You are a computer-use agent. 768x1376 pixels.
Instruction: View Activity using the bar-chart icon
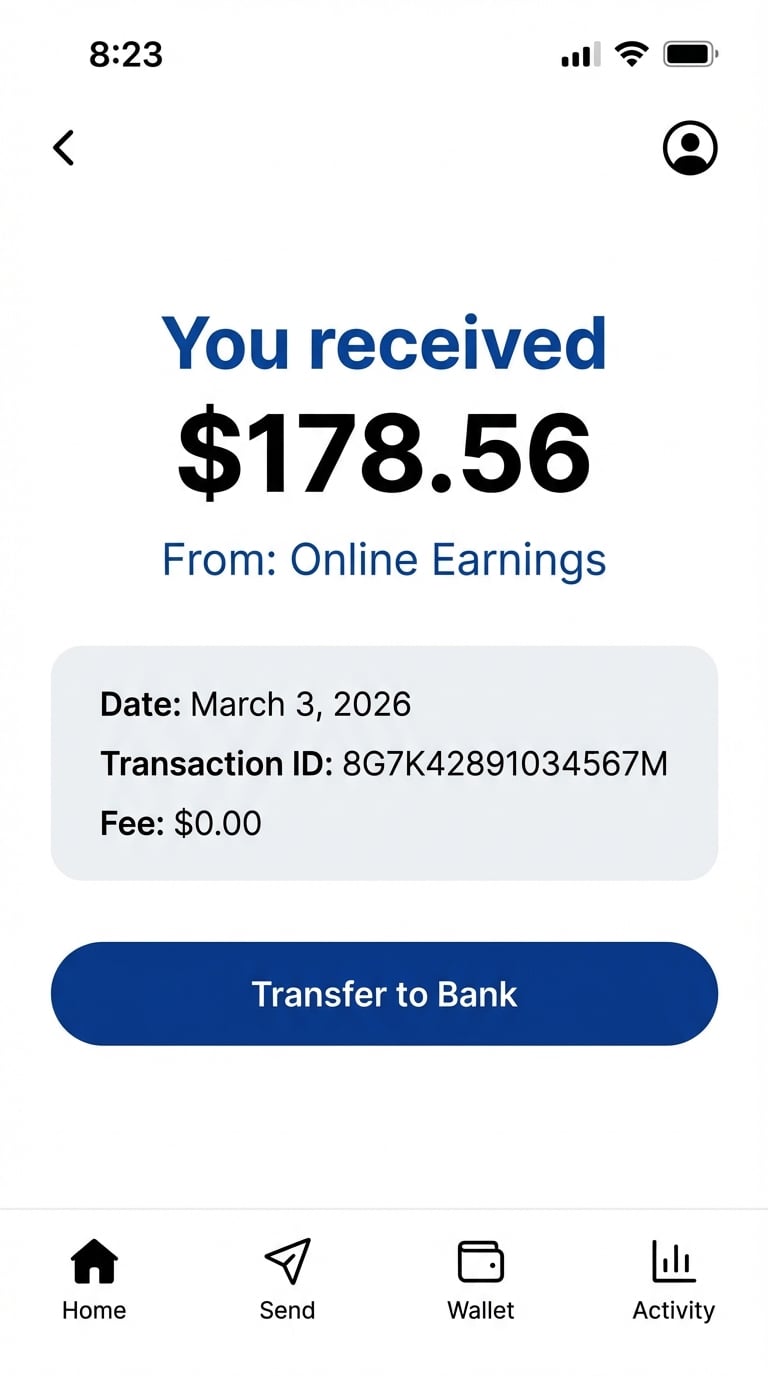673,1262
